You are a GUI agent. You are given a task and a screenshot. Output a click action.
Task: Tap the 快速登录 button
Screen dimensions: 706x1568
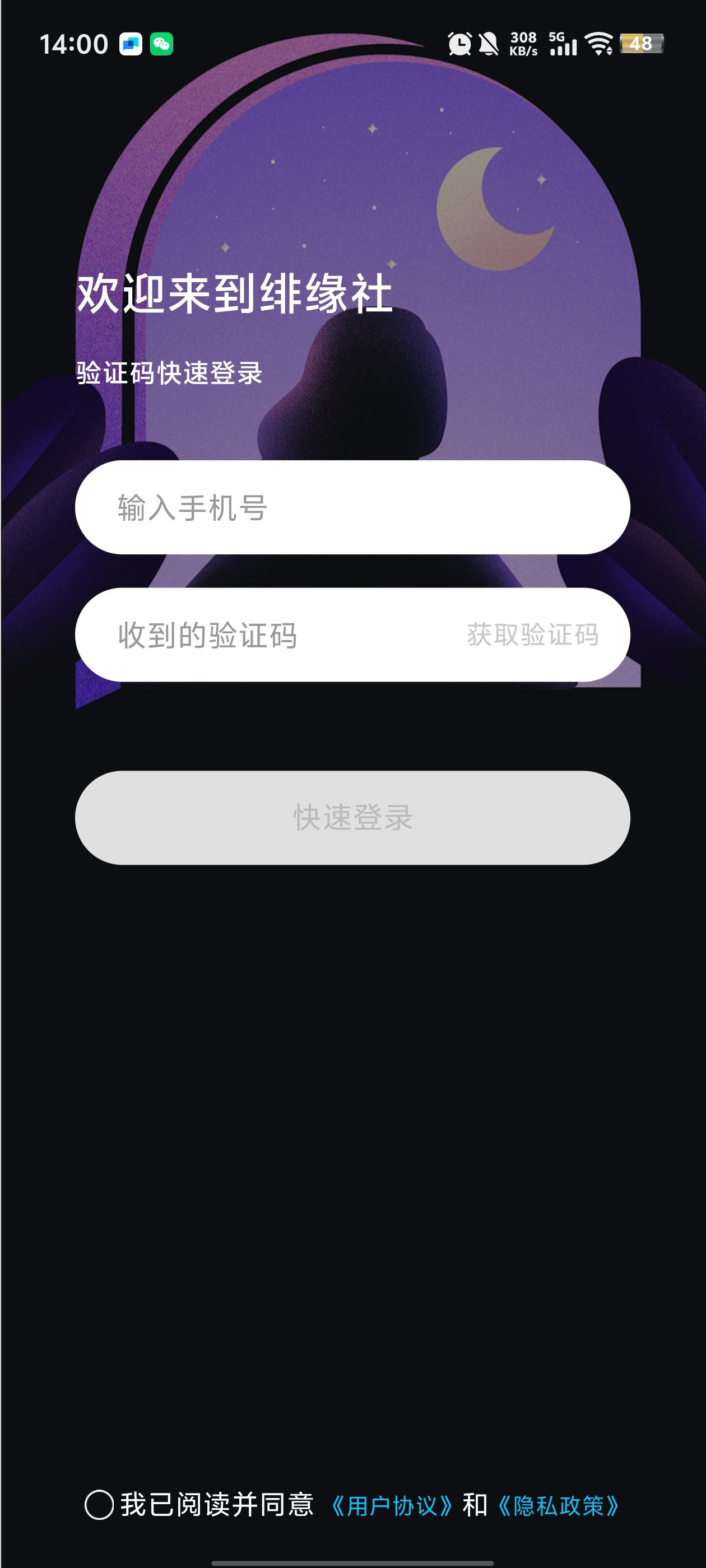tap(352, 818)
